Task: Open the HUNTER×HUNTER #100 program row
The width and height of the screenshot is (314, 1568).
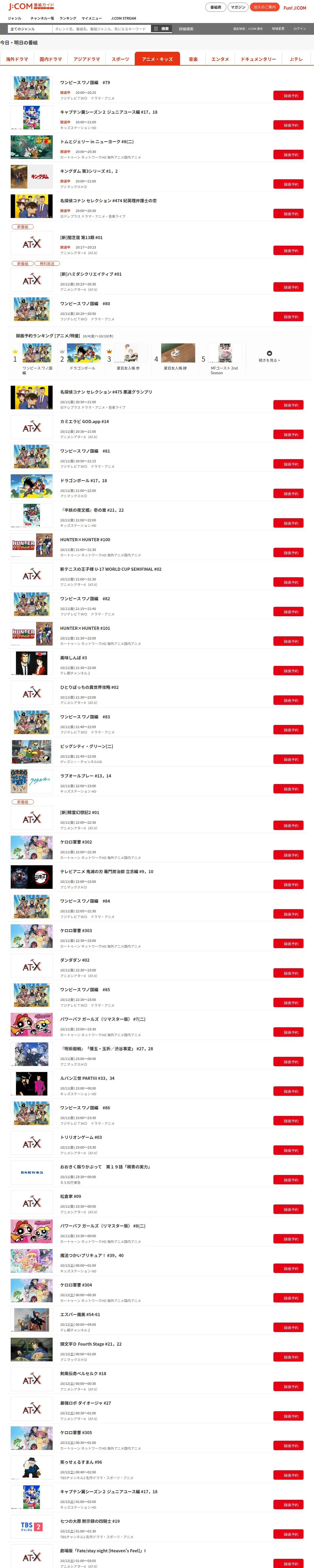Action: click(x=157, y=545)
